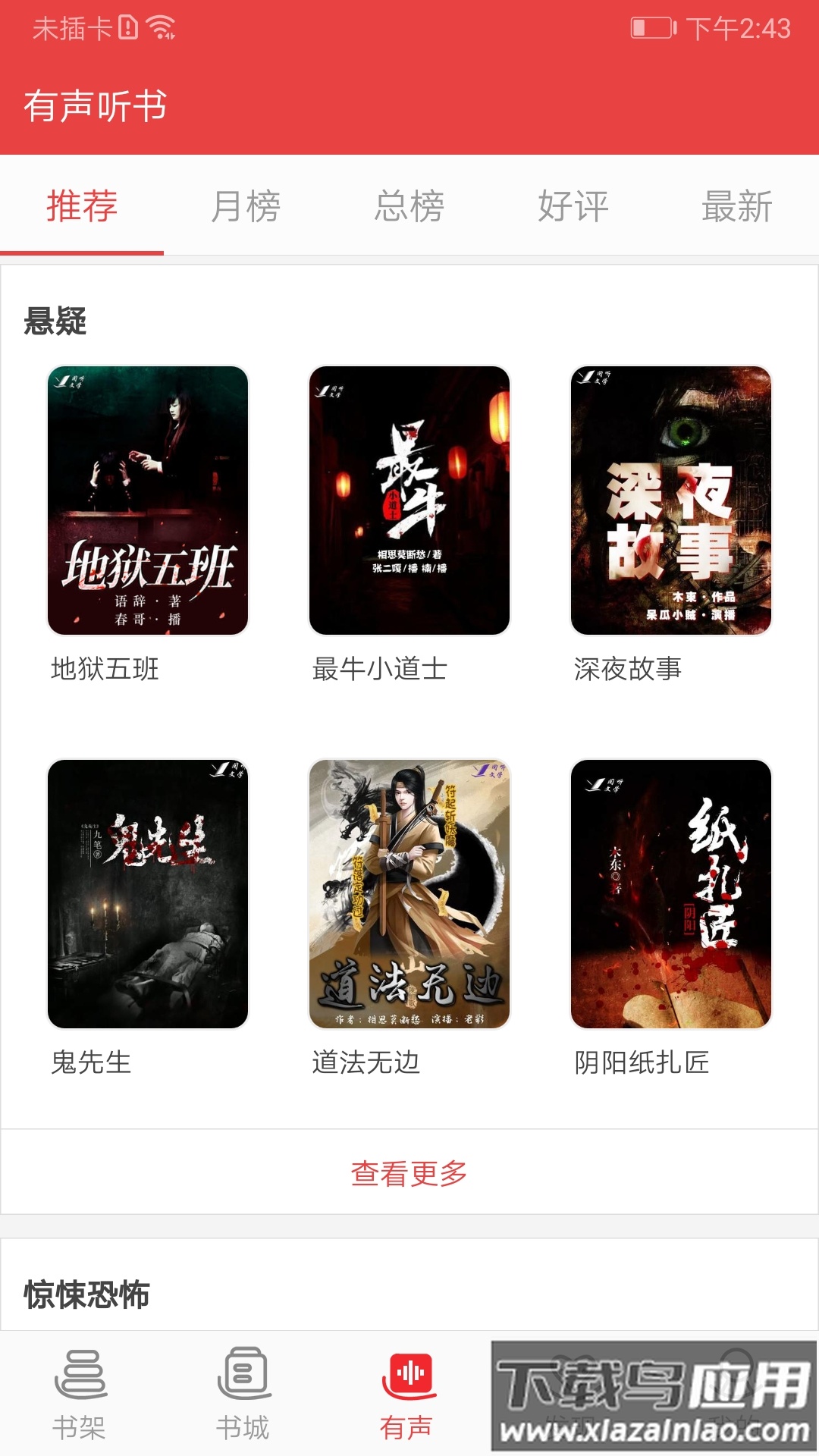Select the 好评 tab
Viewport: 819px width, 1456px height.
573,206
